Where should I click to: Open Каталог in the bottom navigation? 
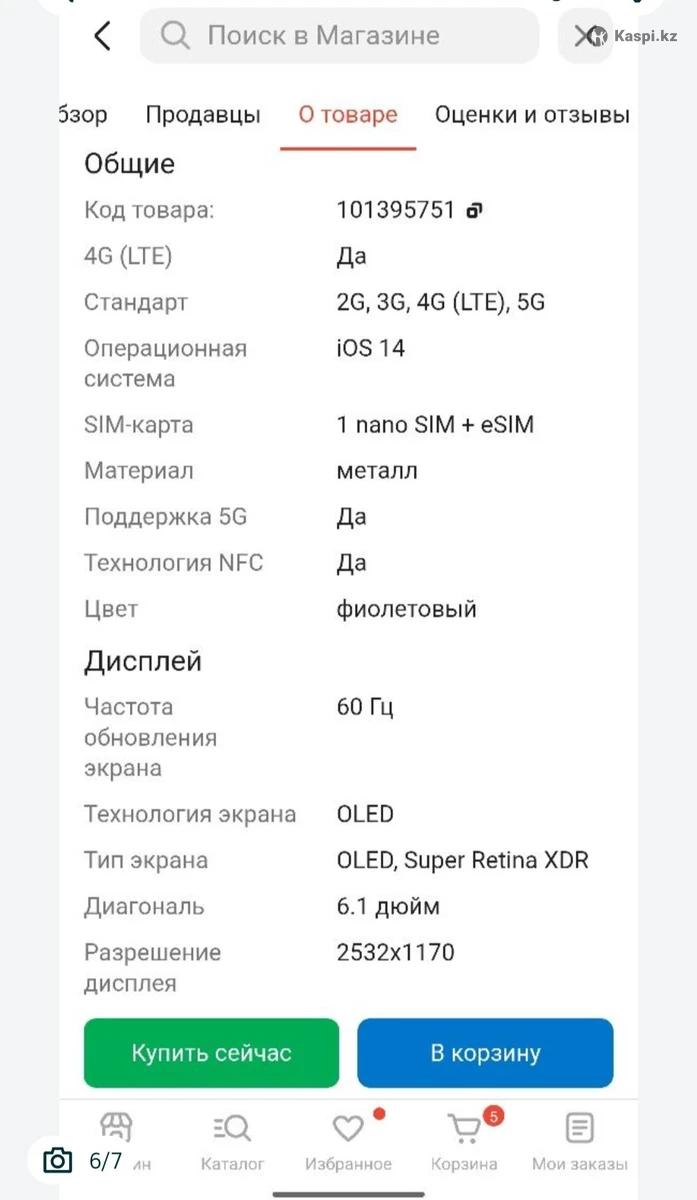pyautogui.click(x=232, y=1142)
